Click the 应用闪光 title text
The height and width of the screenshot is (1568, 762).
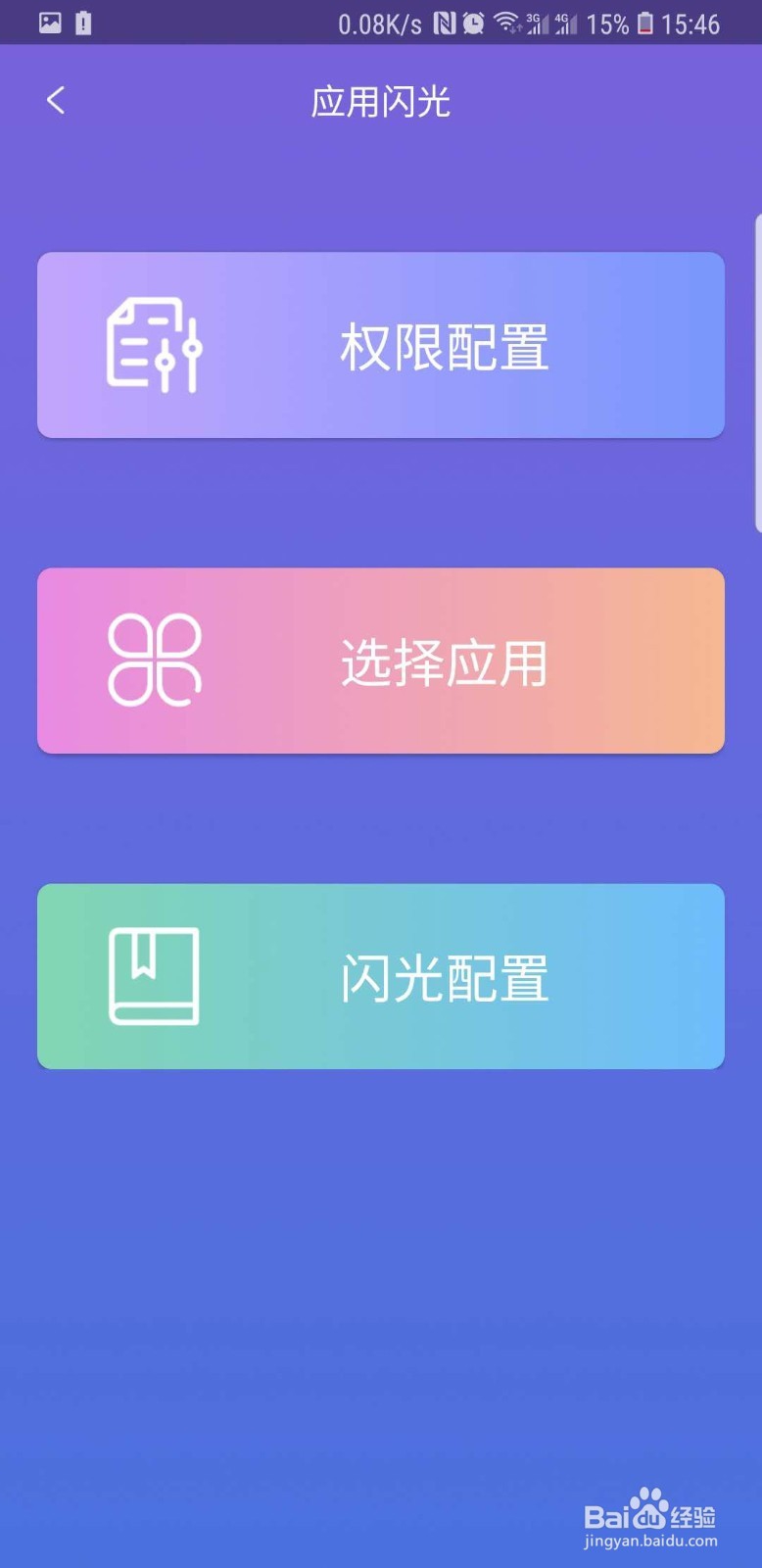pos(381,100)
